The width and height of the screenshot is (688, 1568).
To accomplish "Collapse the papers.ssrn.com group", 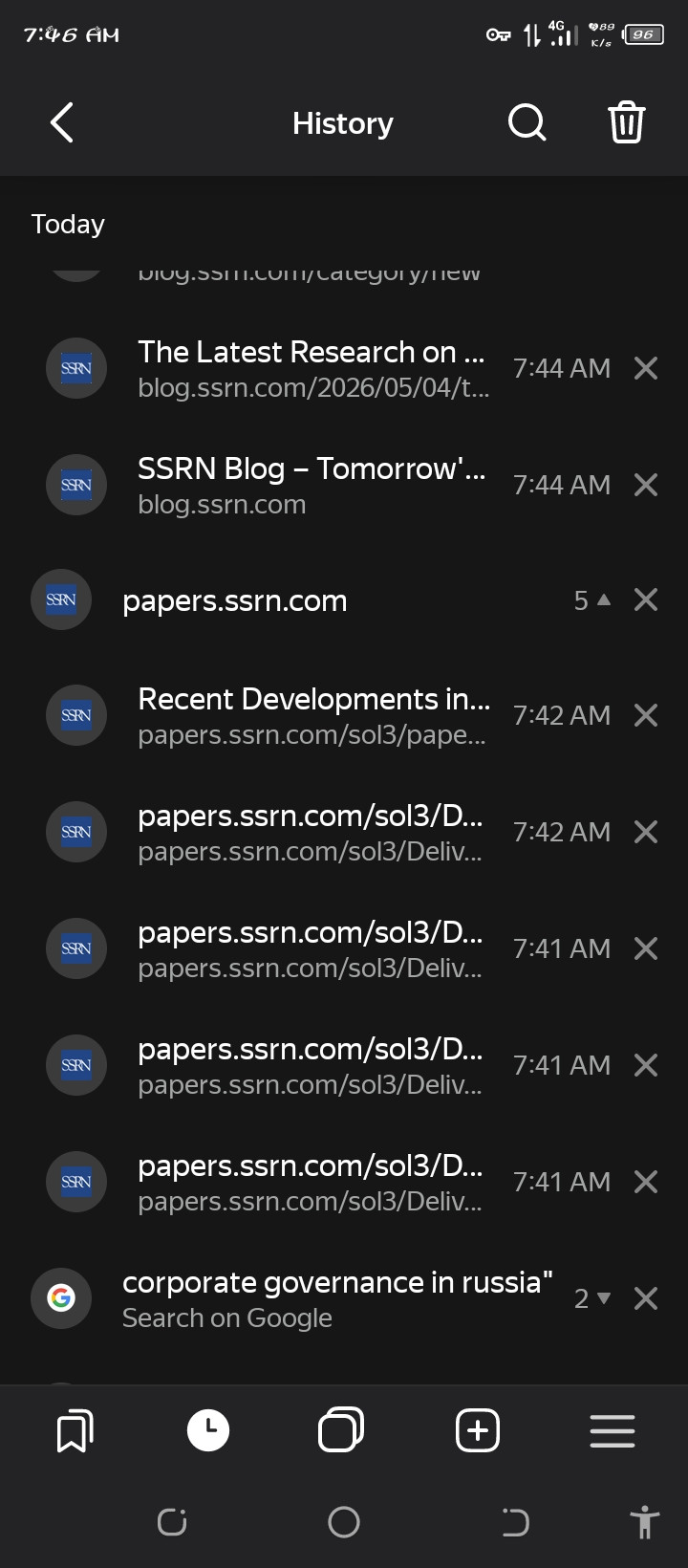I will pyautogui.click(x=592, y=600).
